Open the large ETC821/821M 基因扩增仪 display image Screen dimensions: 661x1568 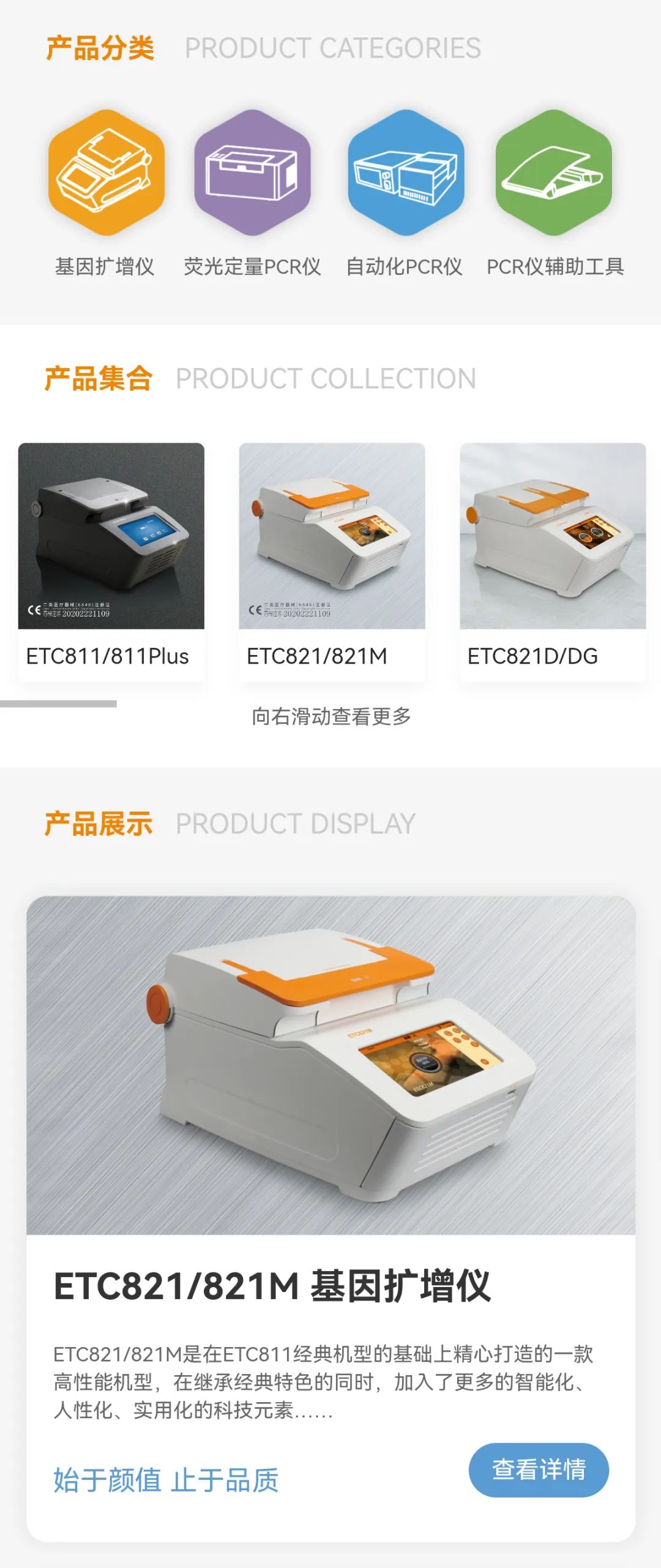[x=330, y=1065]
